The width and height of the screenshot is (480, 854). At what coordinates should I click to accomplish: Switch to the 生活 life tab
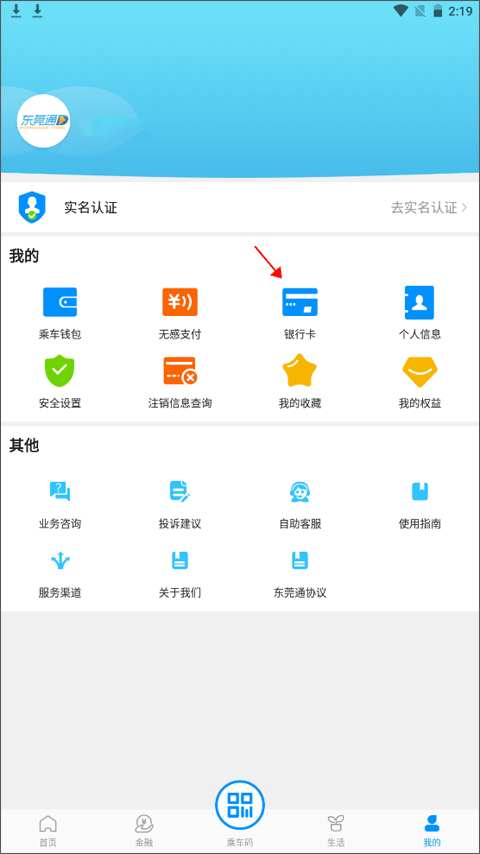tap(336, 831)
